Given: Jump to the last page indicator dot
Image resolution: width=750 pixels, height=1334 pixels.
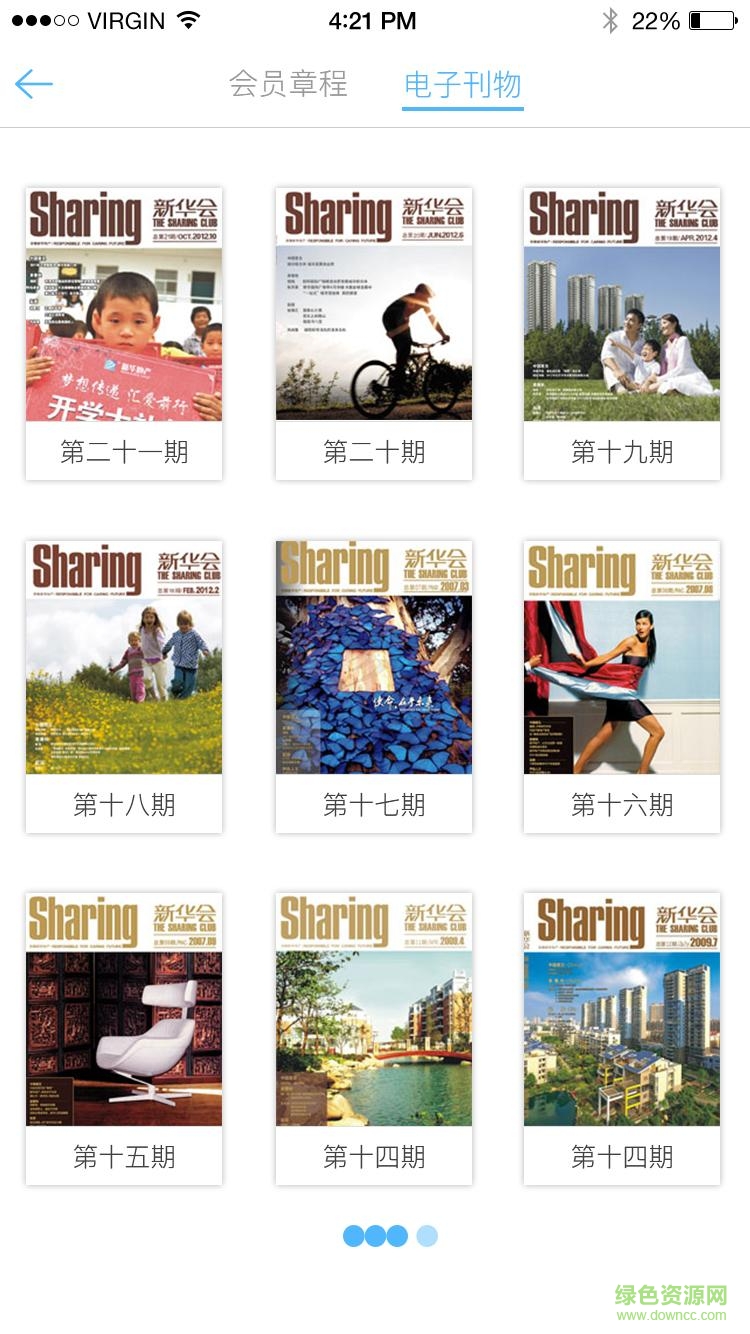Looking at the screenshot, I should (x=427, y=1236).
